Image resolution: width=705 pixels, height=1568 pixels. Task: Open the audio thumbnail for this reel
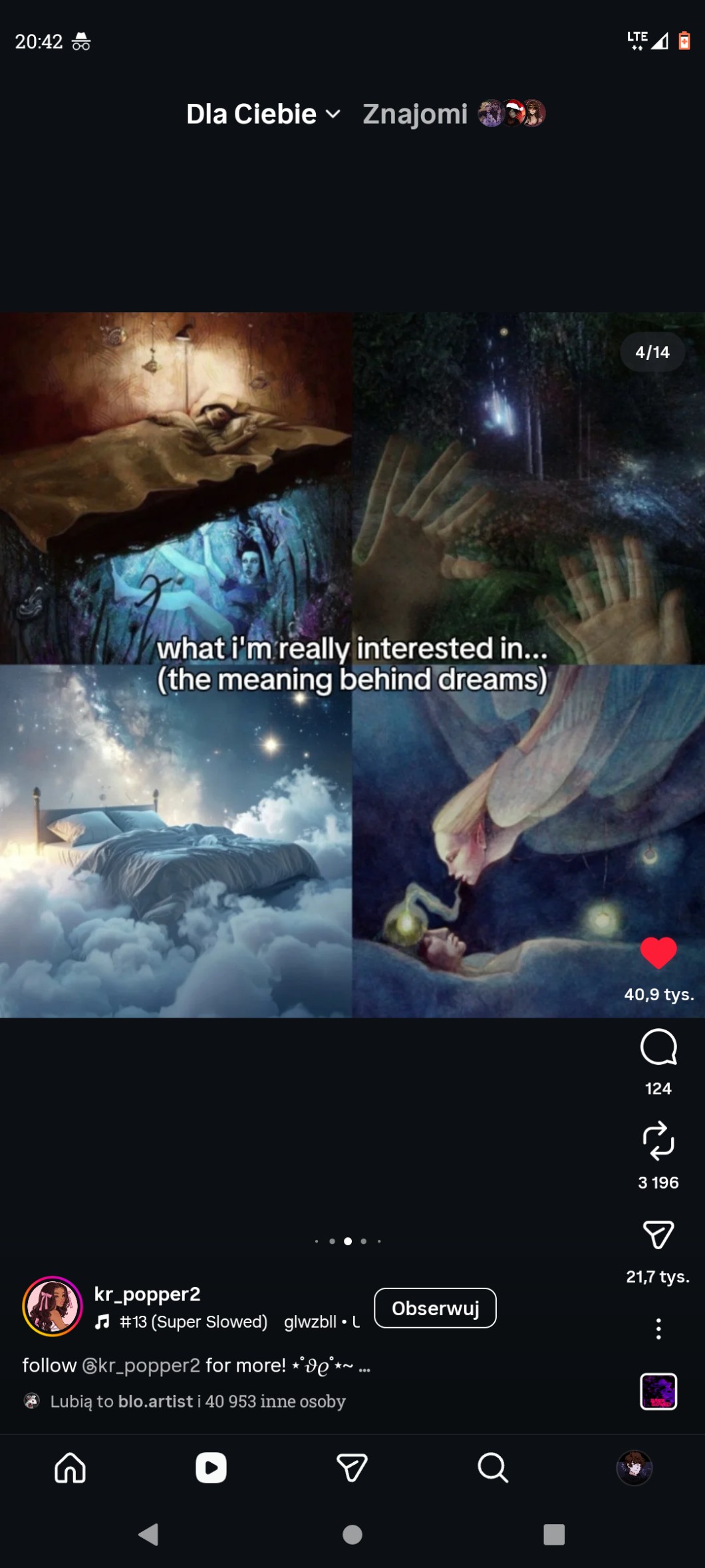click(x=658, y=1391)
